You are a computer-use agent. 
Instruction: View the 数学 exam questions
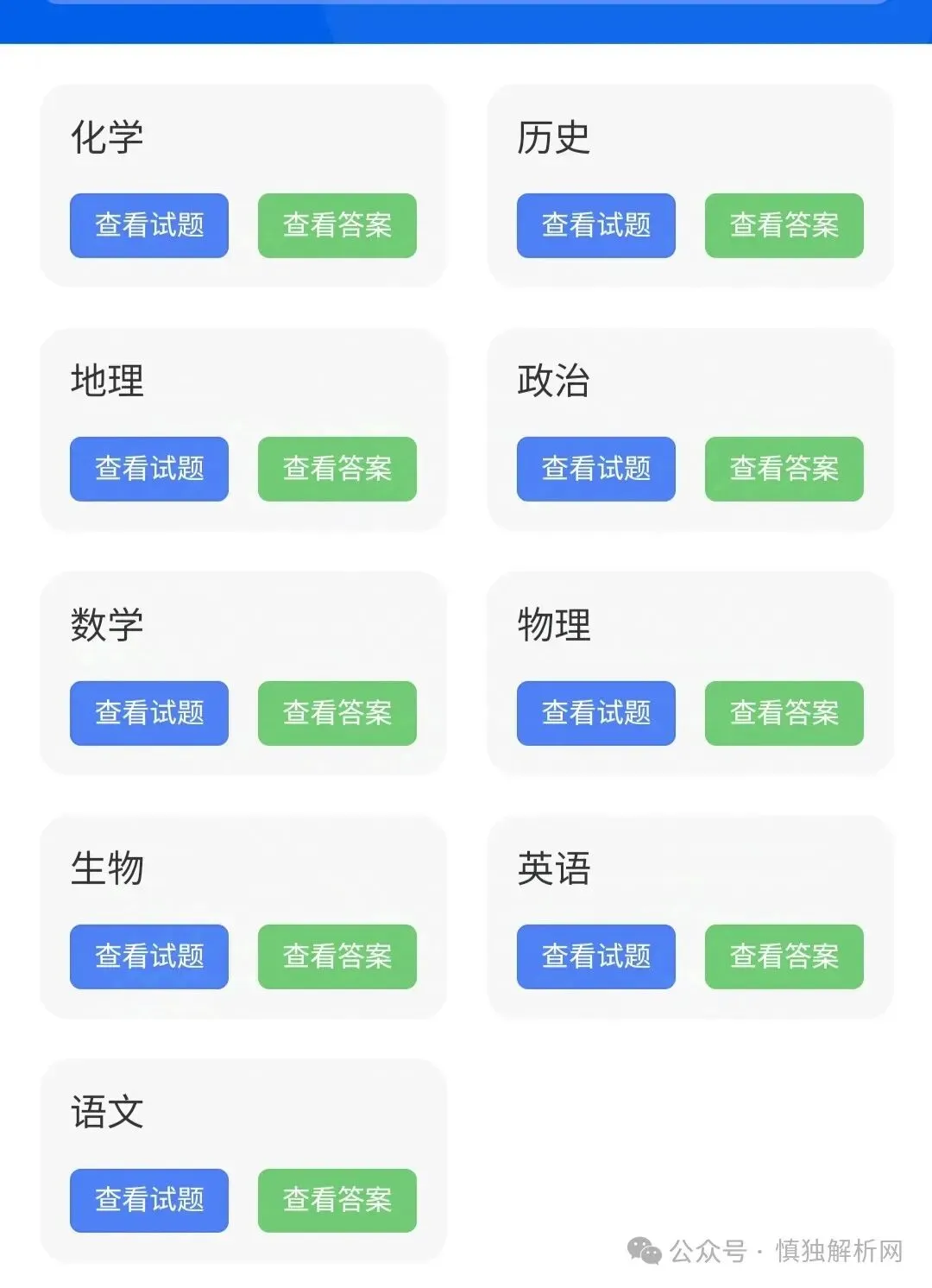point(149,713)
